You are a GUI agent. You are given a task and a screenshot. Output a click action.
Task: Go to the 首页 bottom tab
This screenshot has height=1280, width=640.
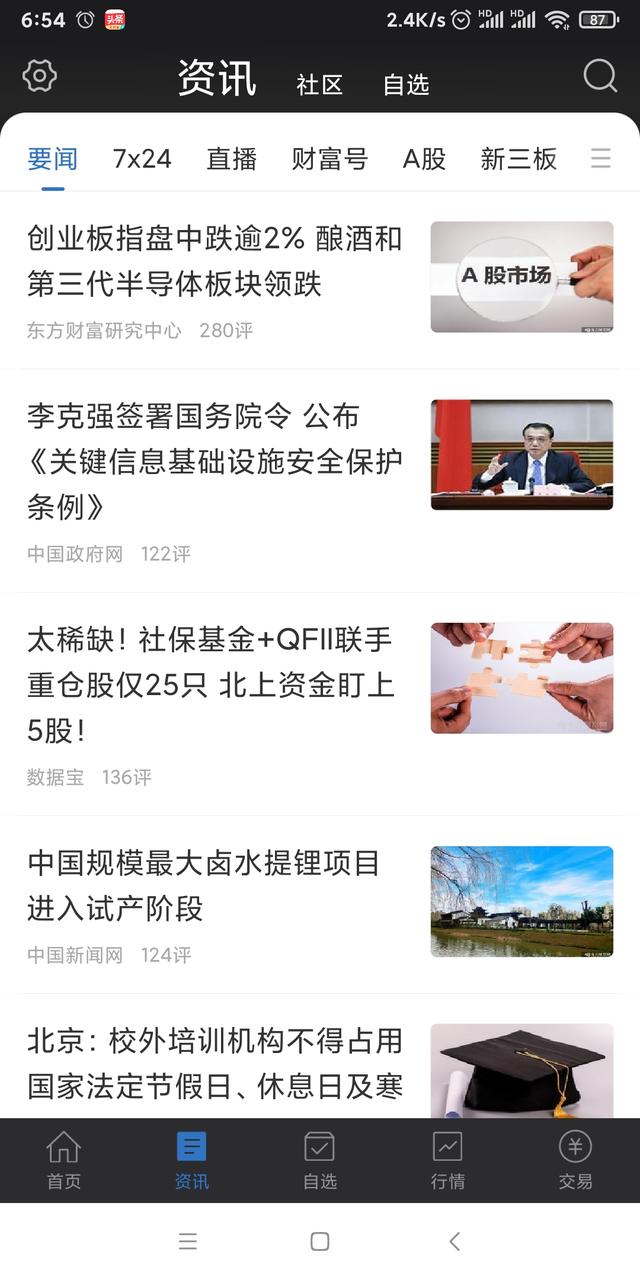(64, 1160)
